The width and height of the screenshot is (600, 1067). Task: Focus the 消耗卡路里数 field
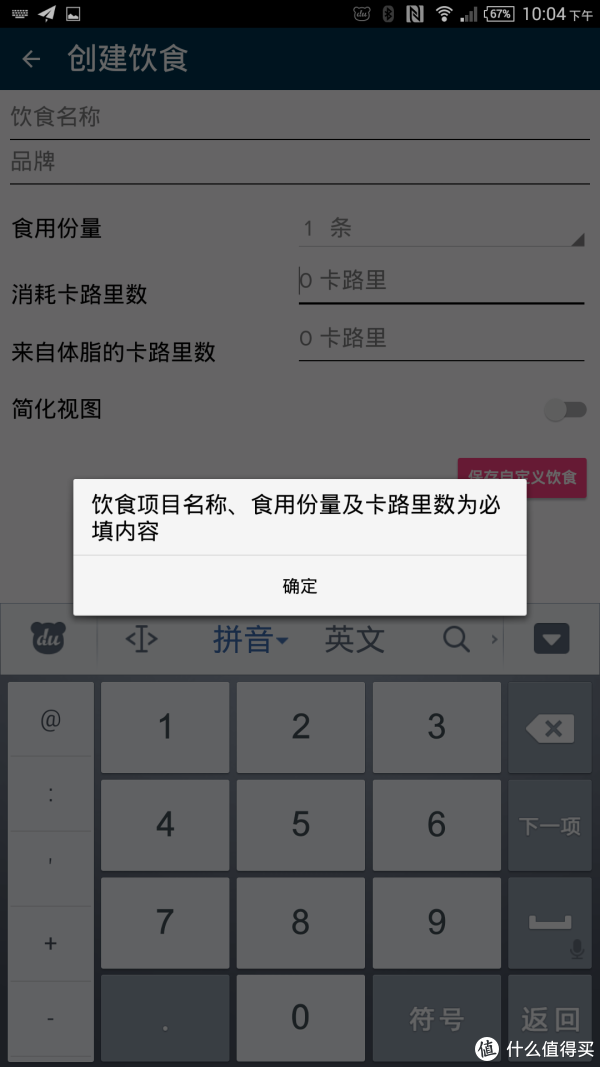coord(441,280)
